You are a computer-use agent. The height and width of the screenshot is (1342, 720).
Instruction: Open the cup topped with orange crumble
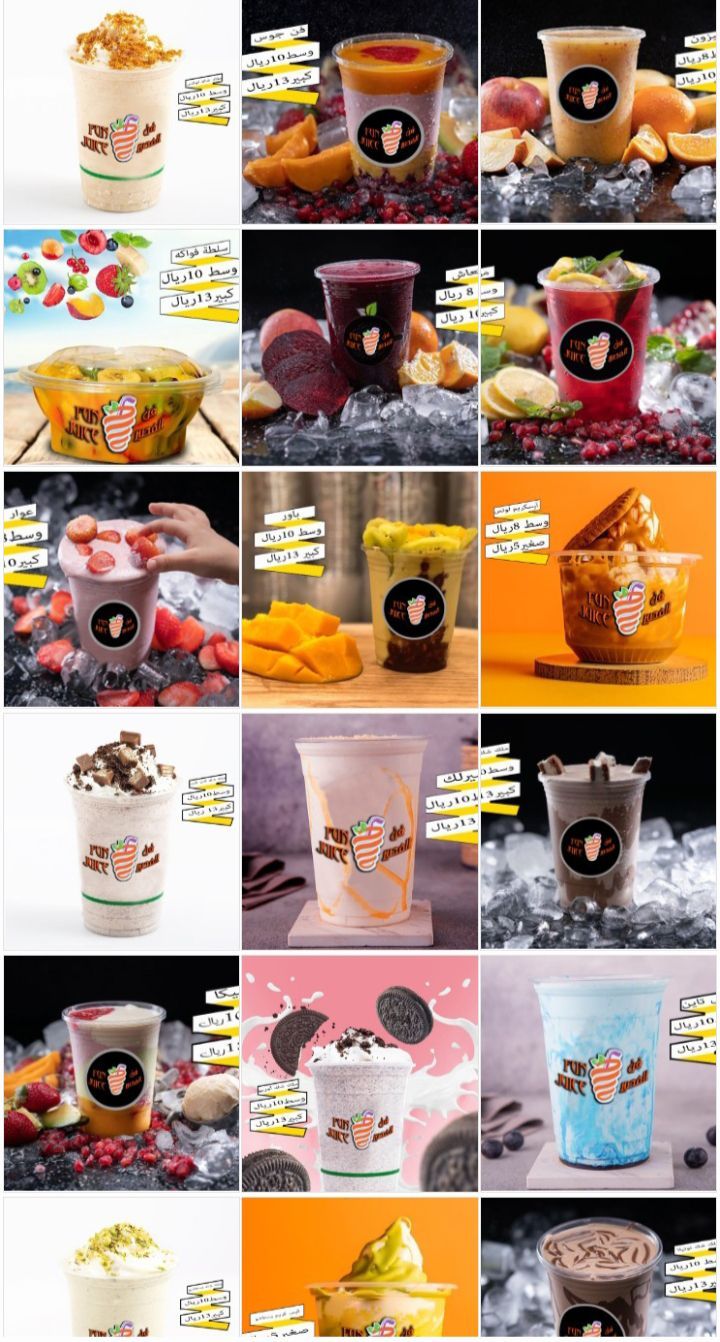point(121,112)
